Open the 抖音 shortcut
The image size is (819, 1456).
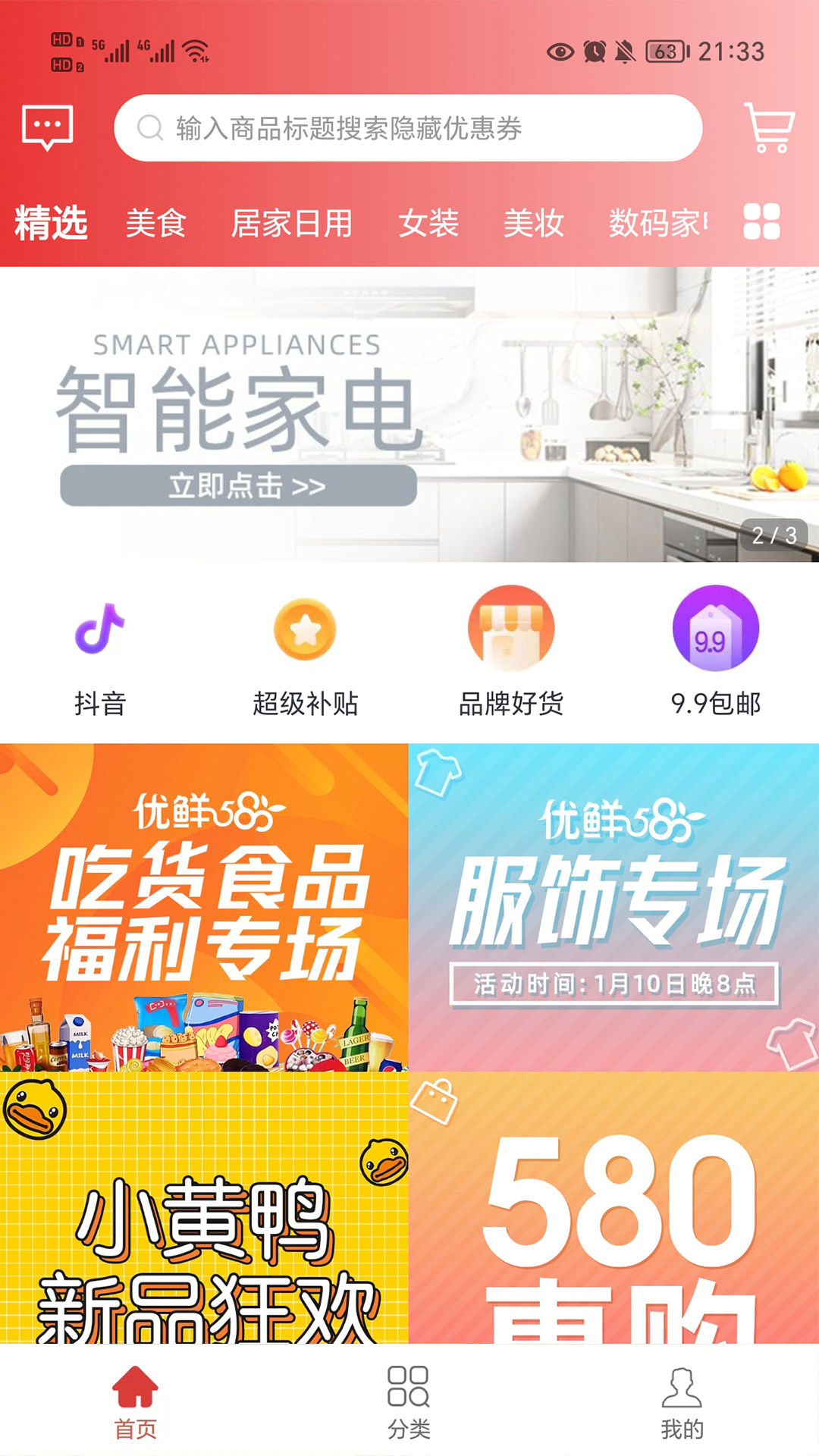[99, 652]
